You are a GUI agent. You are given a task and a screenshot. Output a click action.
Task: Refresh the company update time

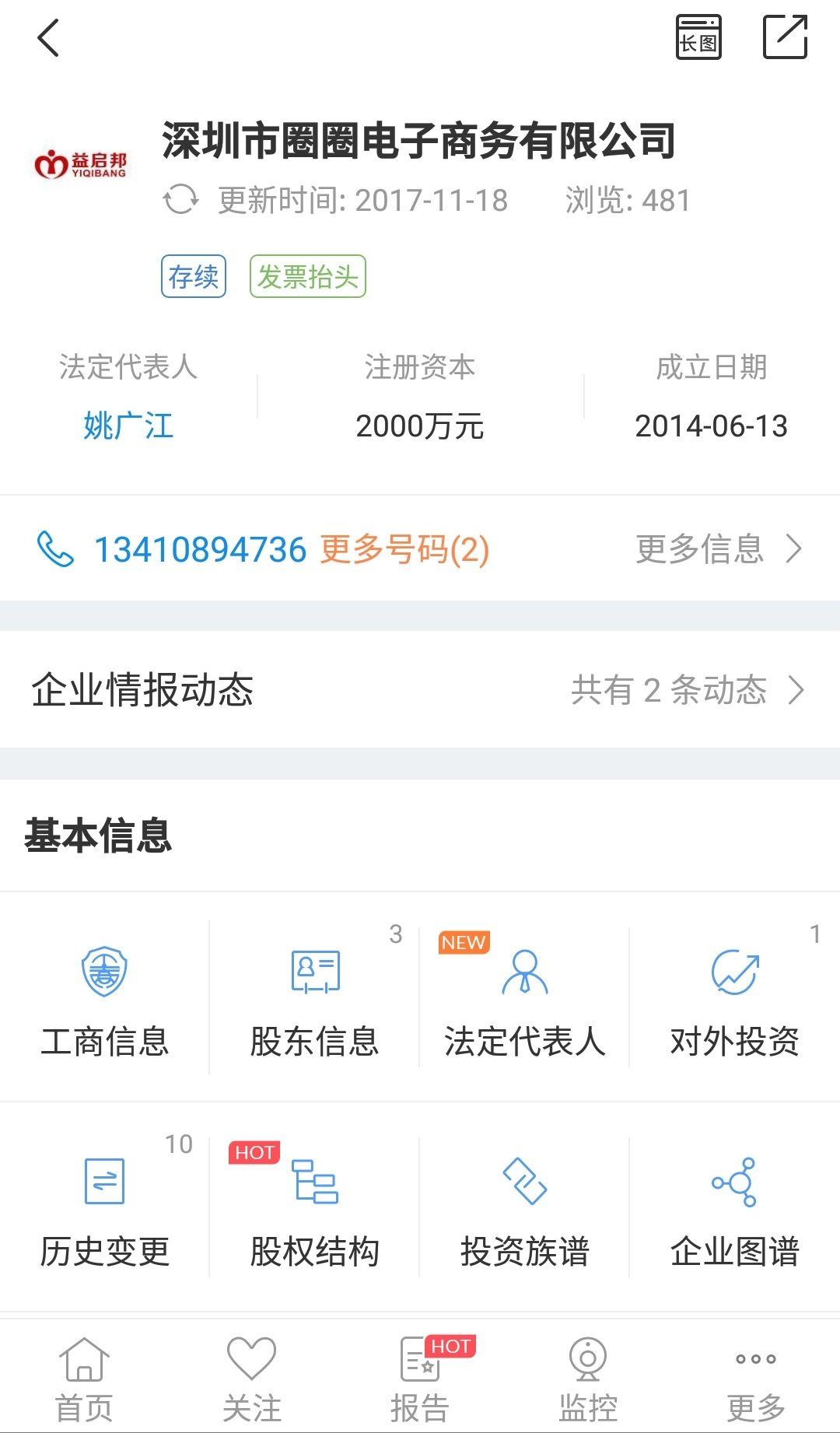pos(180,200)
